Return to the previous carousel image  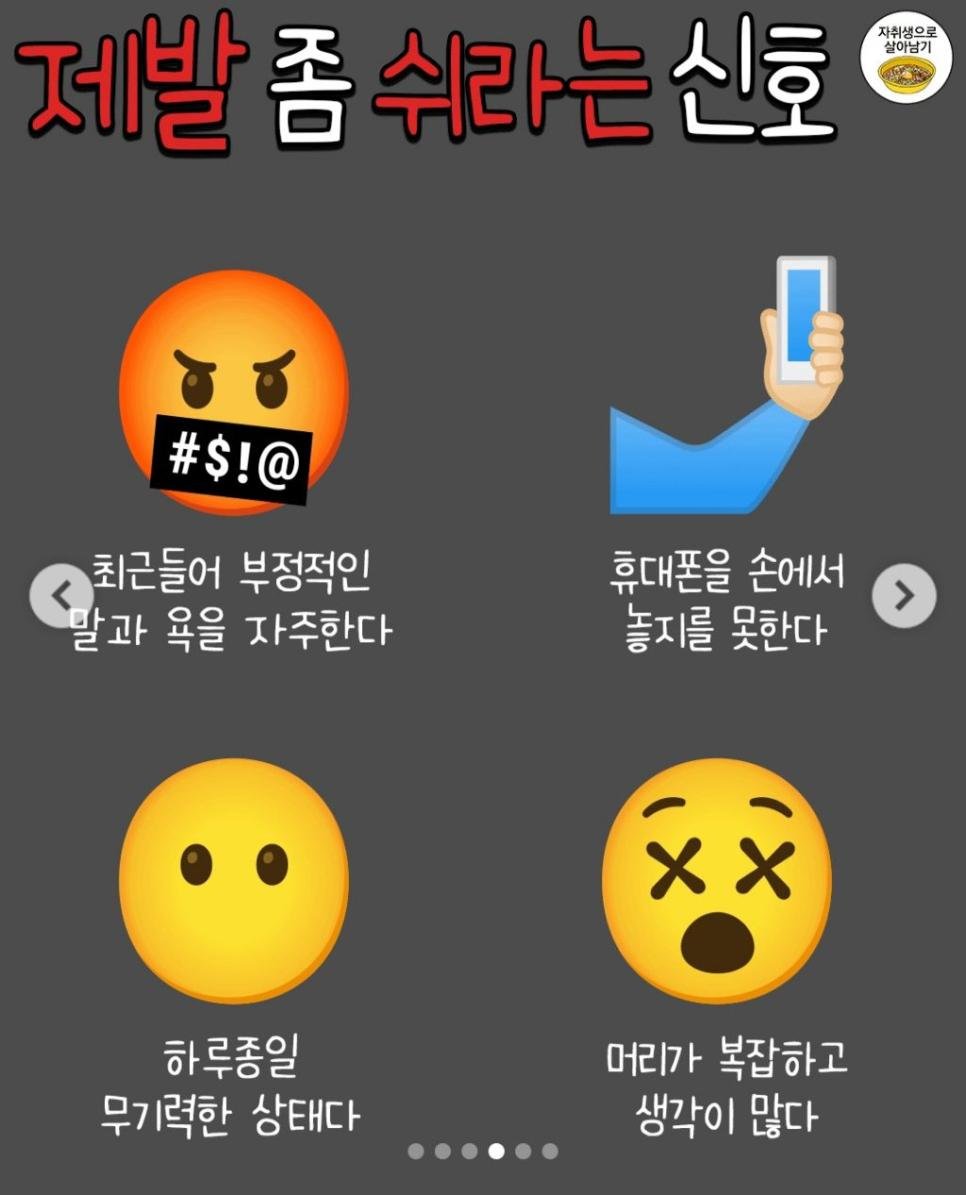point(61,596)
